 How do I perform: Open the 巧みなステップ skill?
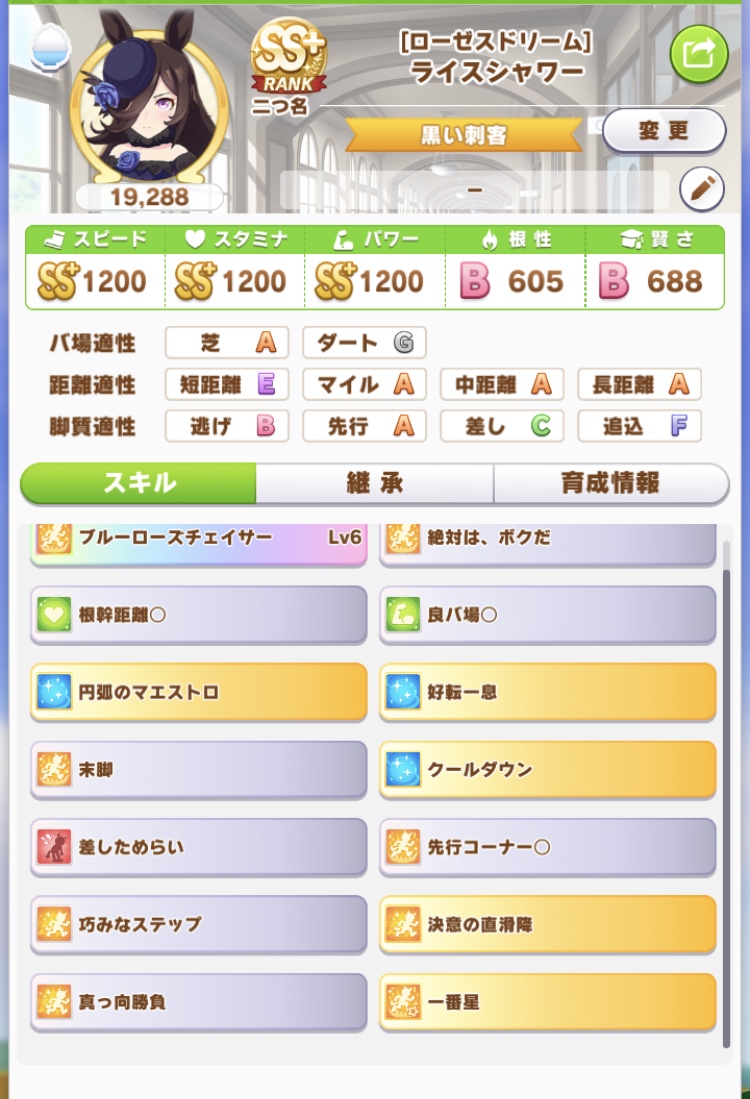coord(199,924)
